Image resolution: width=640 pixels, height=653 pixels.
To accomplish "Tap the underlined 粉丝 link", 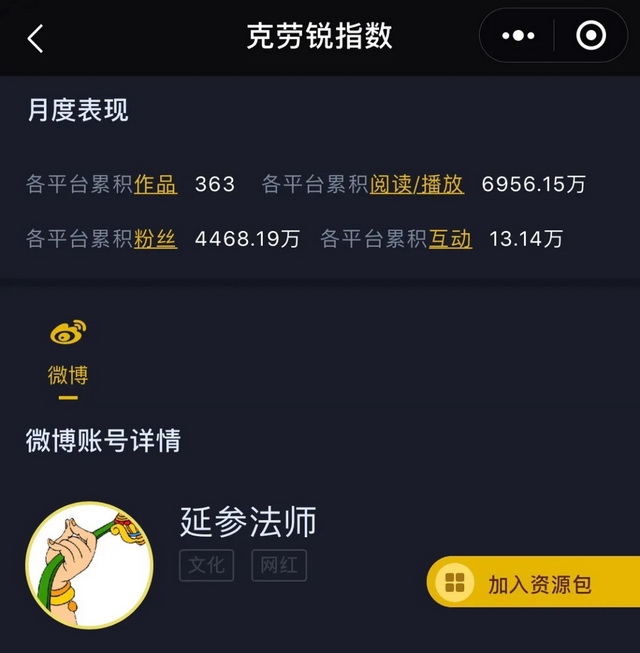I will coord(155,239).
